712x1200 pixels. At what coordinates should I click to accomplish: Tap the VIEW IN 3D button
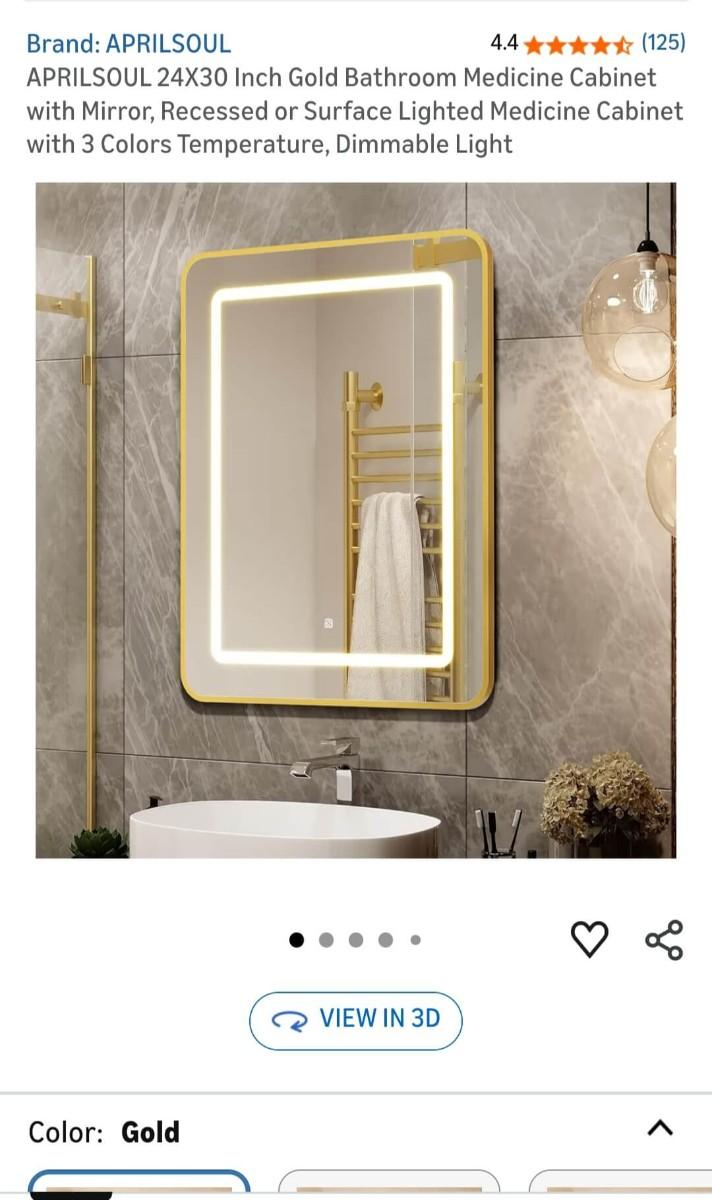tap(356, 1019)
